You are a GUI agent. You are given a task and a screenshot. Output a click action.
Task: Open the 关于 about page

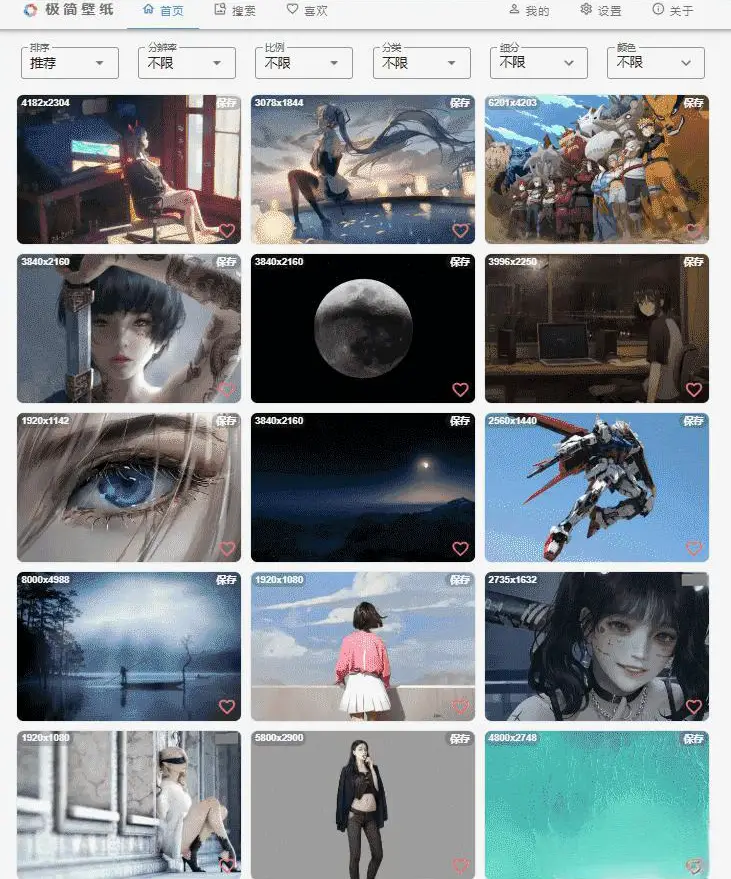coord(672,11)
